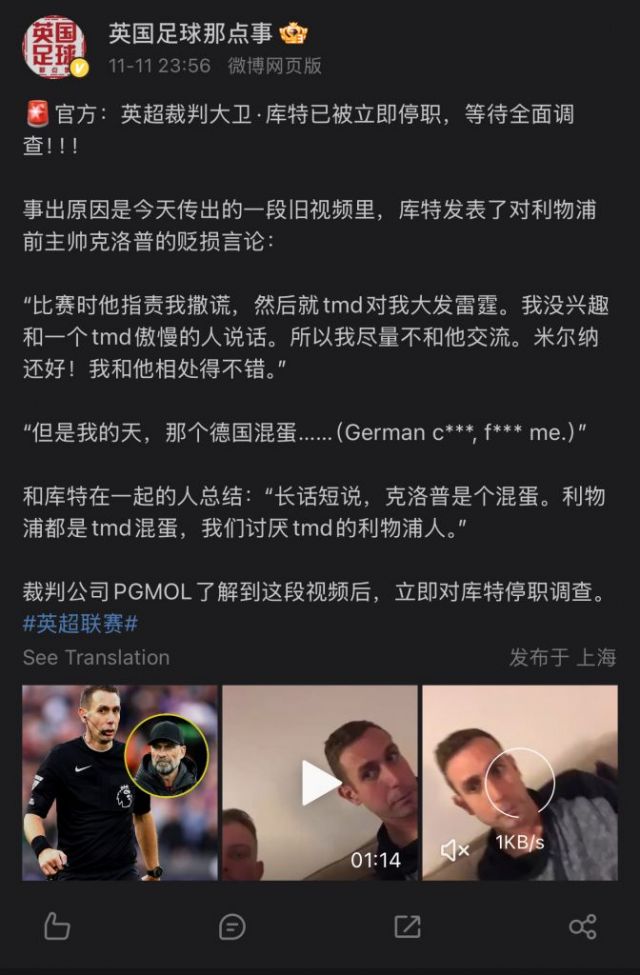
Task: Tap See Translation under the post
Action: tap(96, 657)
